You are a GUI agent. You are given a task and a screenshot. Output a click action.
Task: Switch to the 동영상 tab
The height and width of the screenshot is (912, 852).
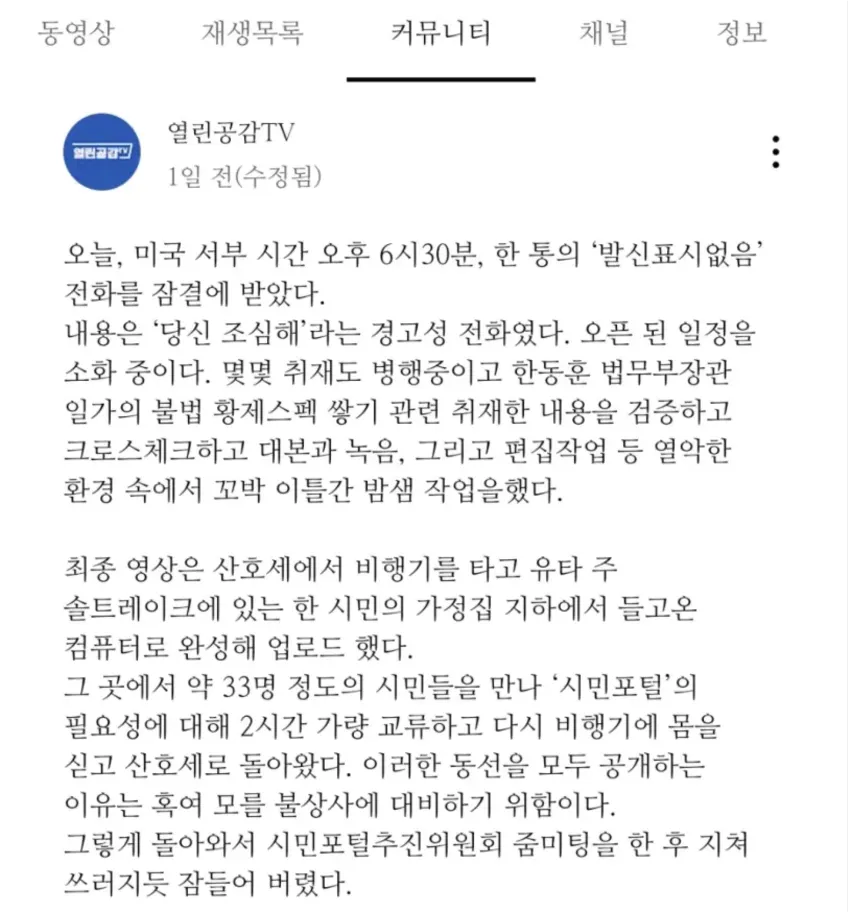point(76,33)
